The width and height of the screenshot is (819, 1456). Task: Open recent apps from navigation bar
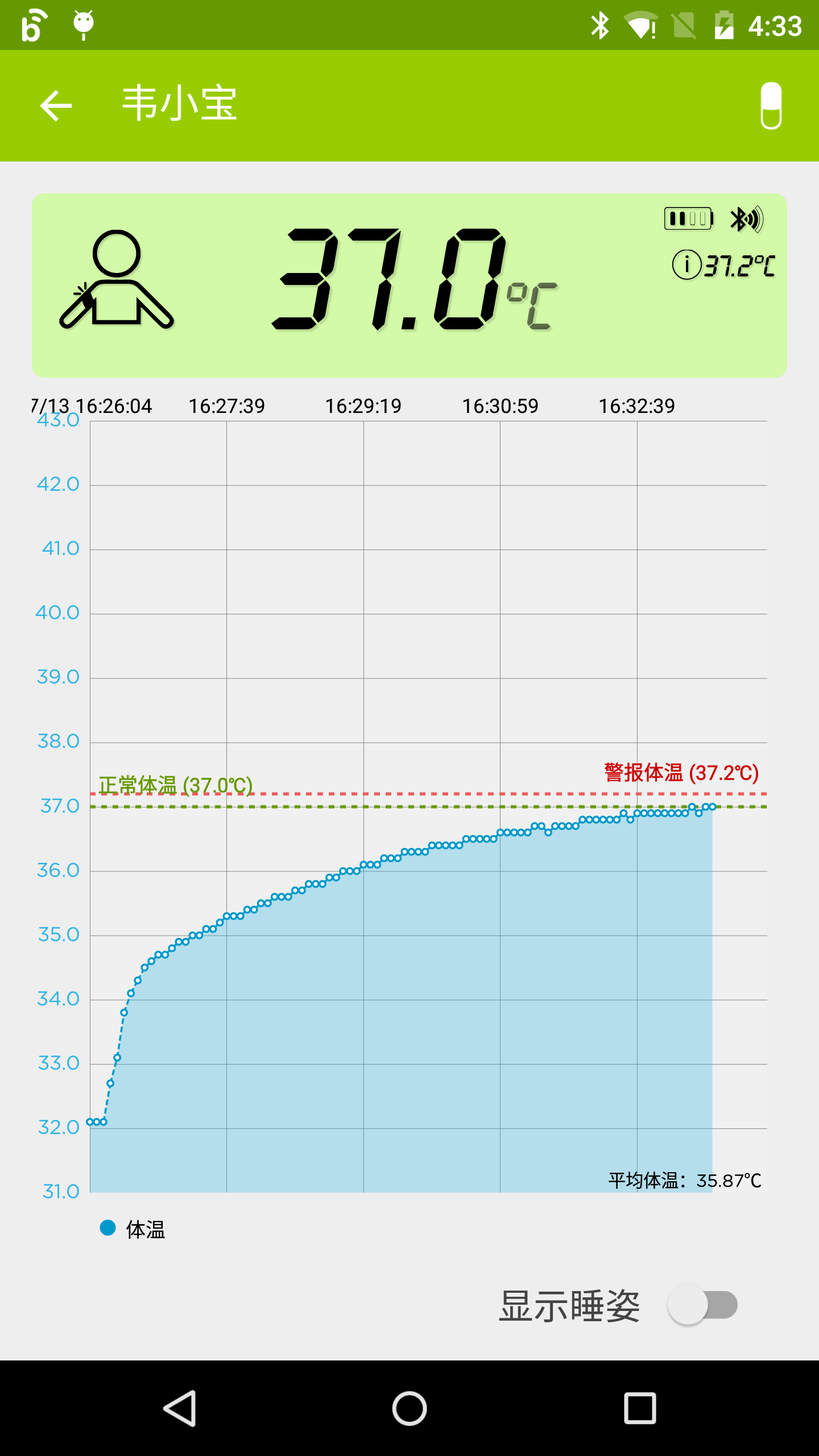click(640, 1408)
